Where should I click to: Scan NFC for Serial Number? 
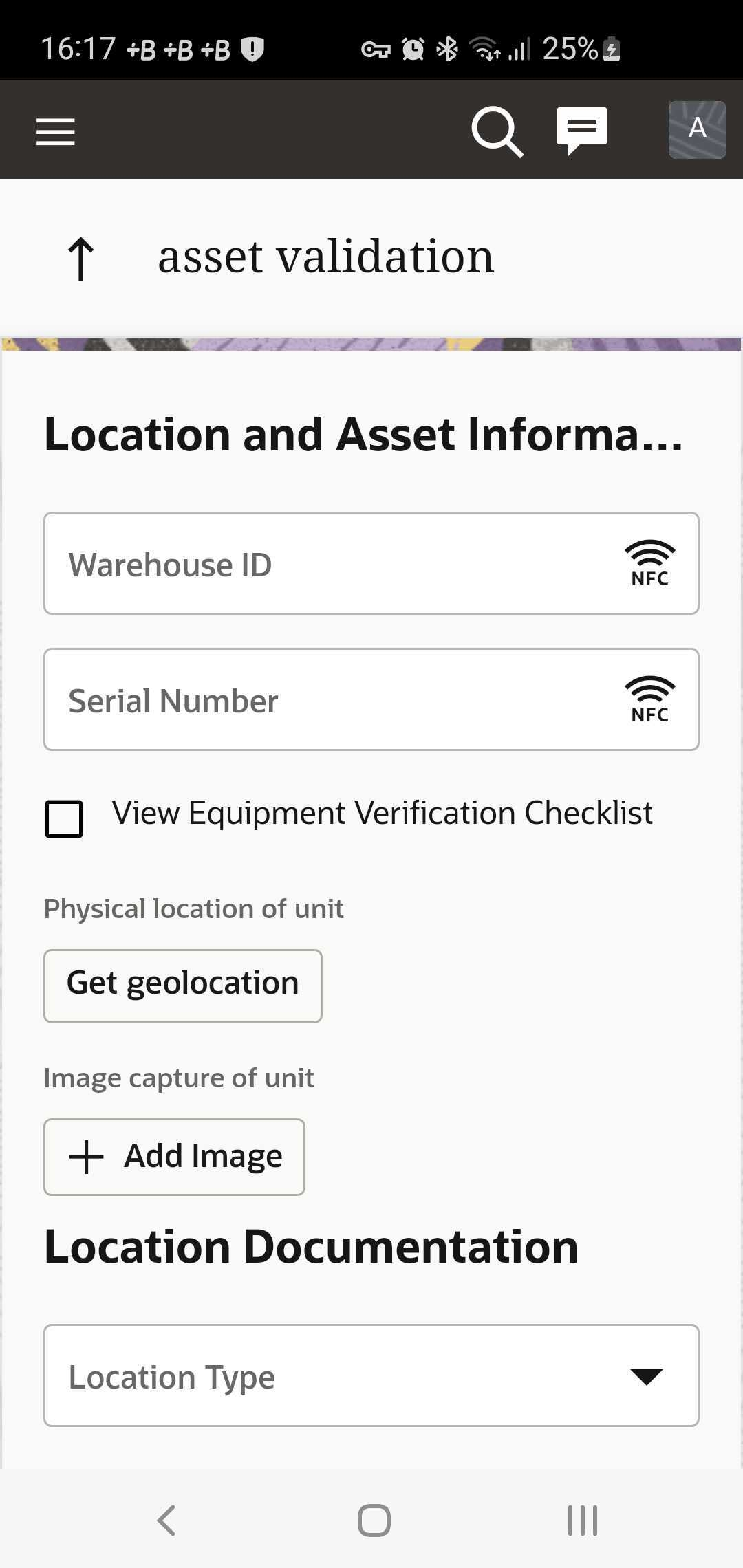(649, 700)
